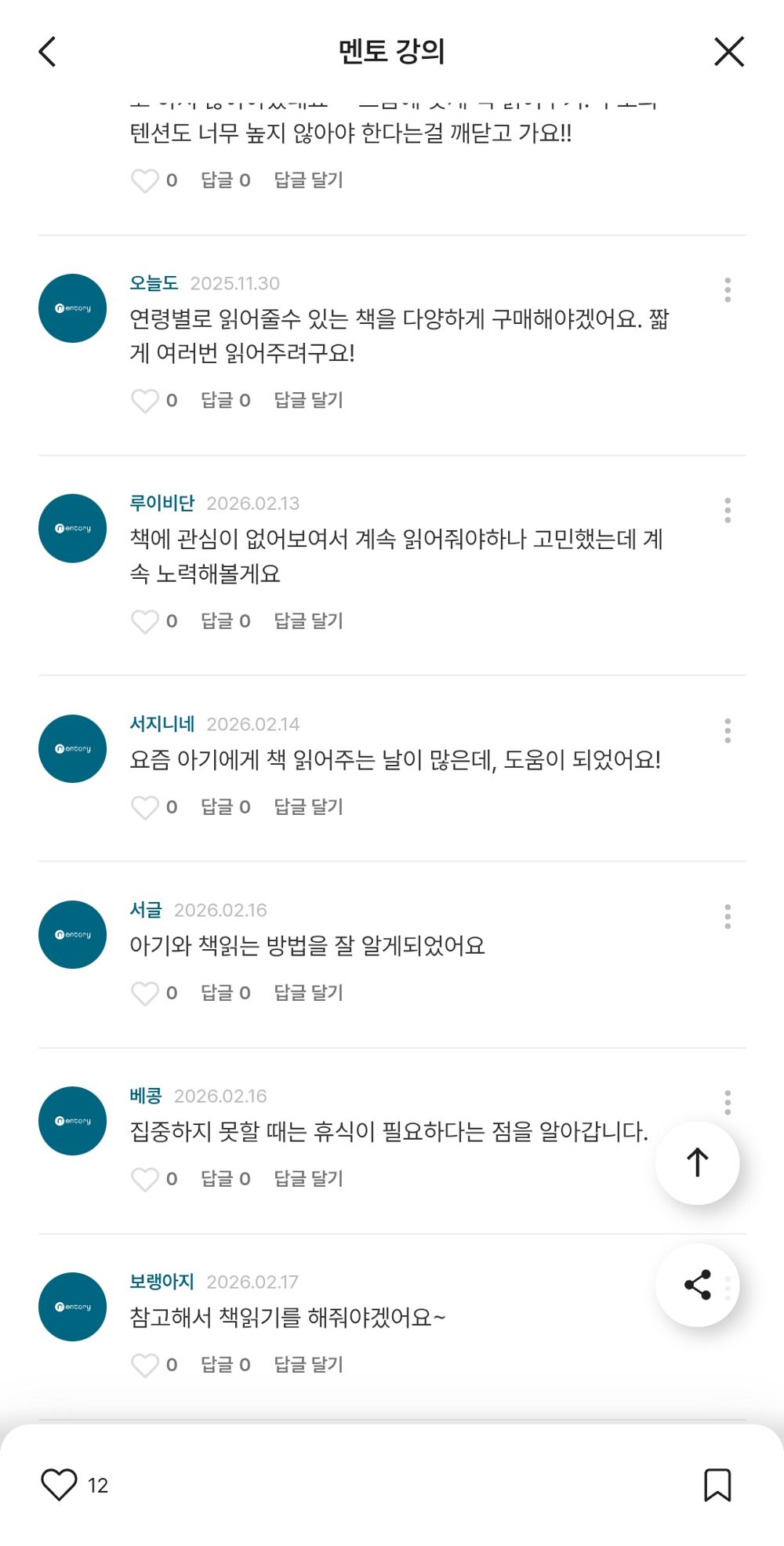The width and height of the screenshot is (784, 1546).
Task: Open options menu on 베콩's comment
Action: point(728,1102)
